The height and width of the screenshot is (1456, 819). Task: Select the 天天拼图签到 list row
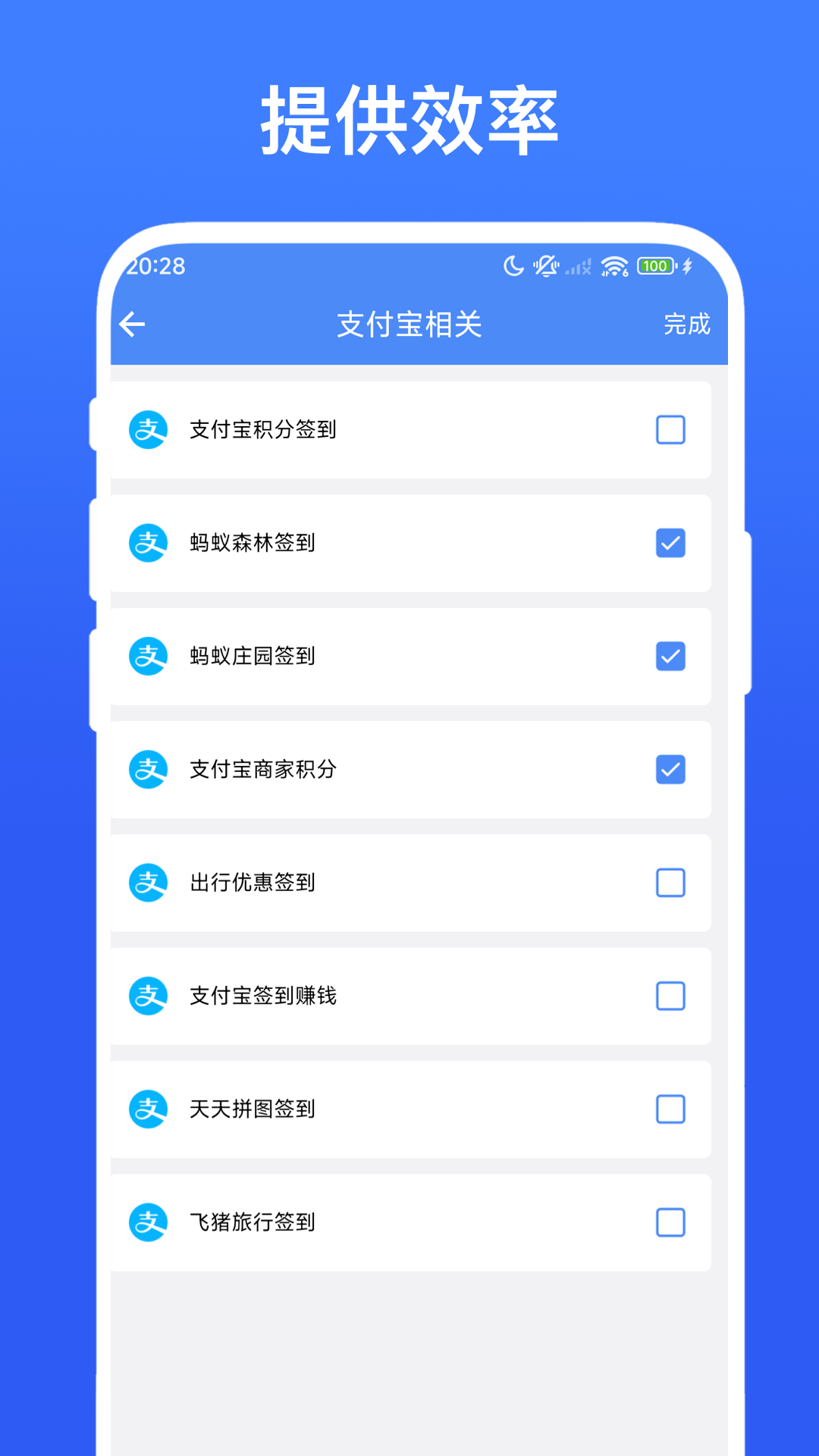coord(409,1109)
